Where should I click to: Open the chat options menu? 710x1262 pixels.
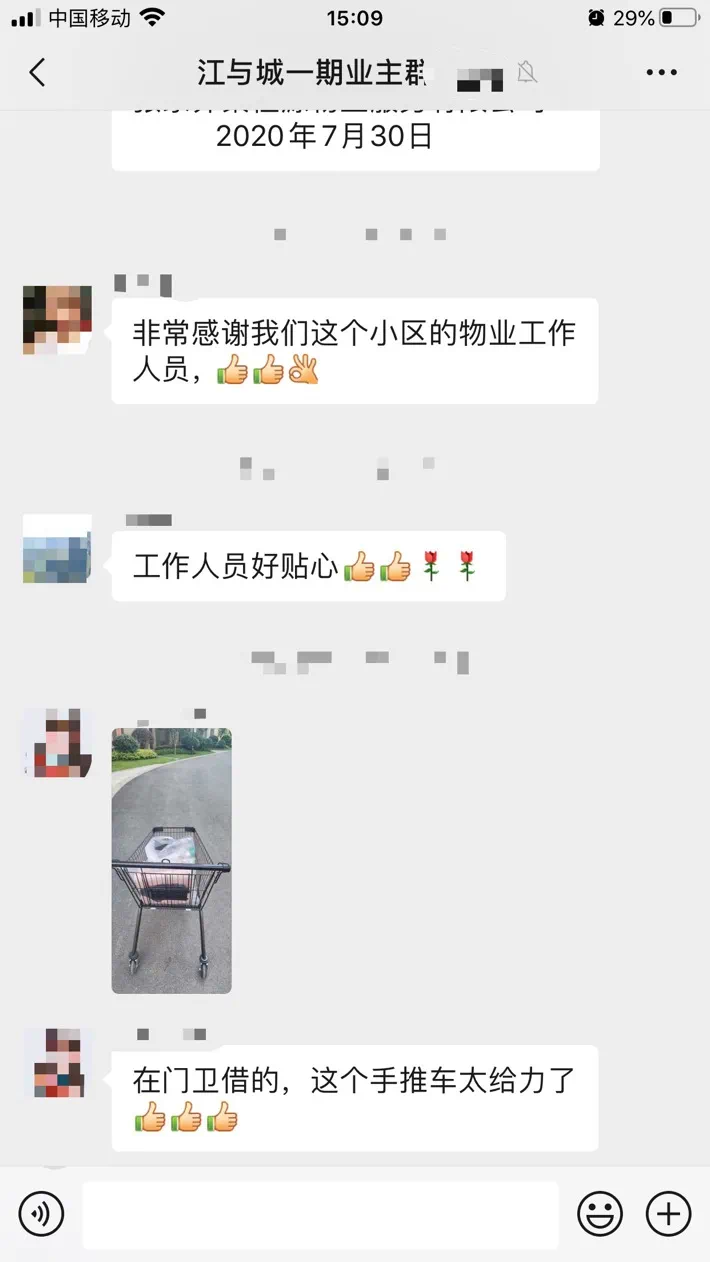click(x=661, y=72)
